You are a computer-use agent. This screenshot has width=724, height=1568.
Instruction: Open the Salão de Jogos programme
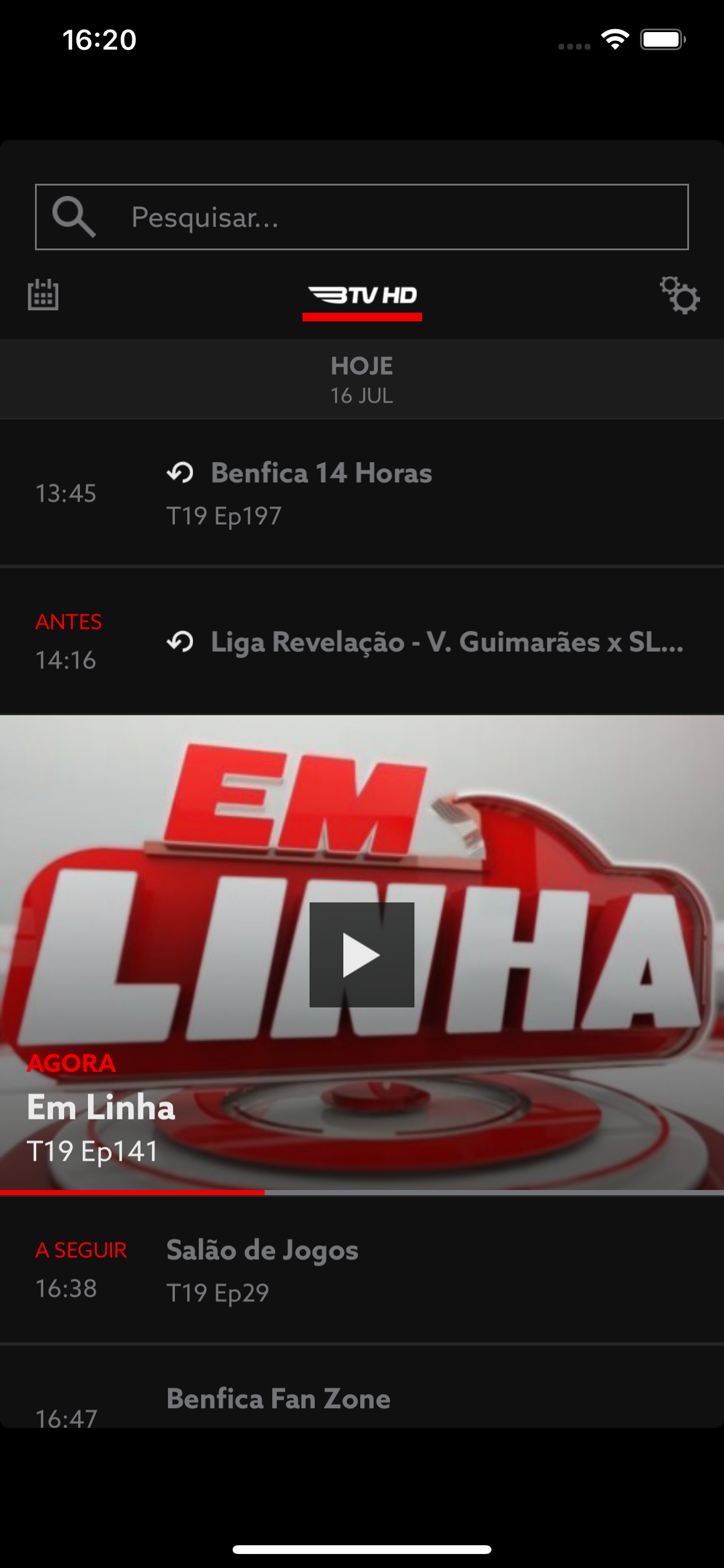361,1270
